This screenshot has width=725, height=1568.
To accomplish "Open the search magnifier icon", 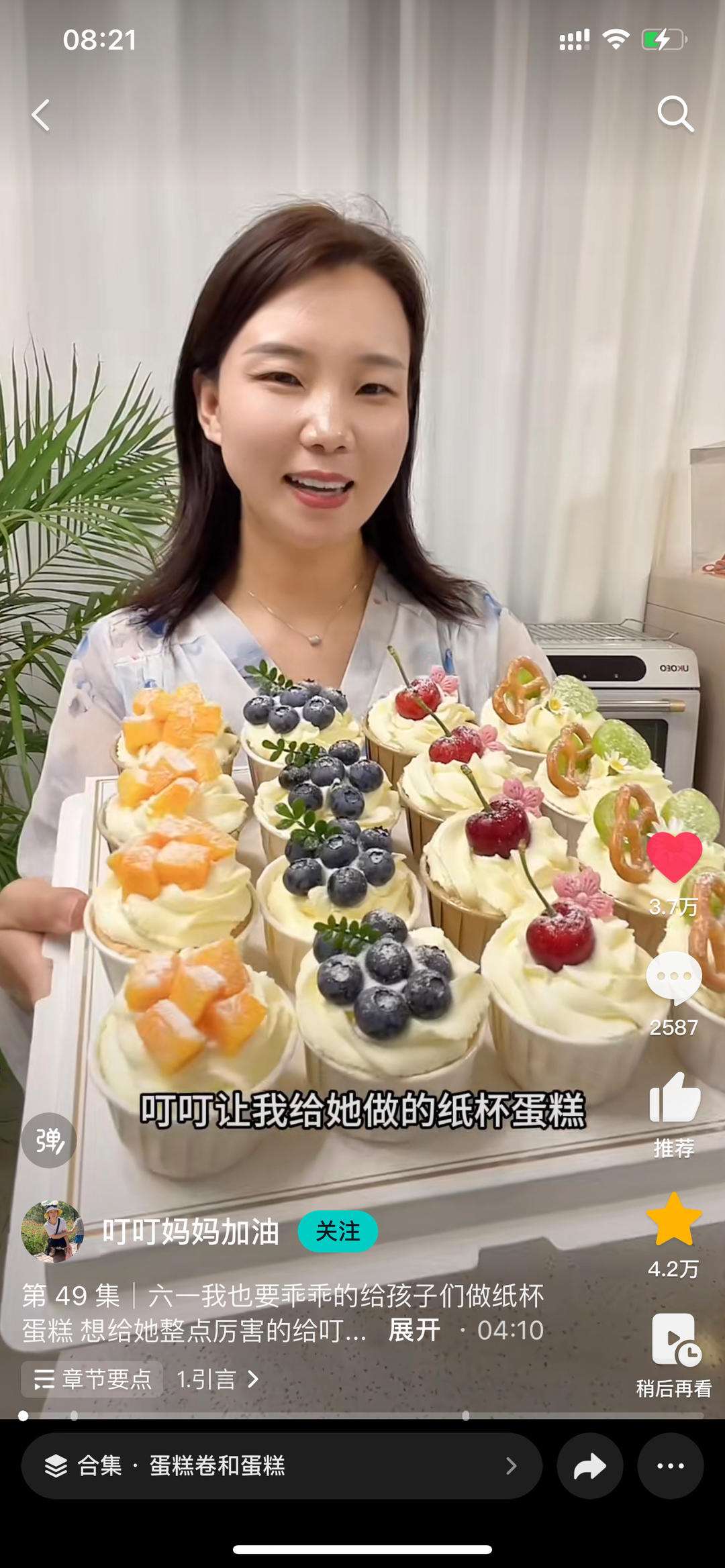I will tap(675, 113).
